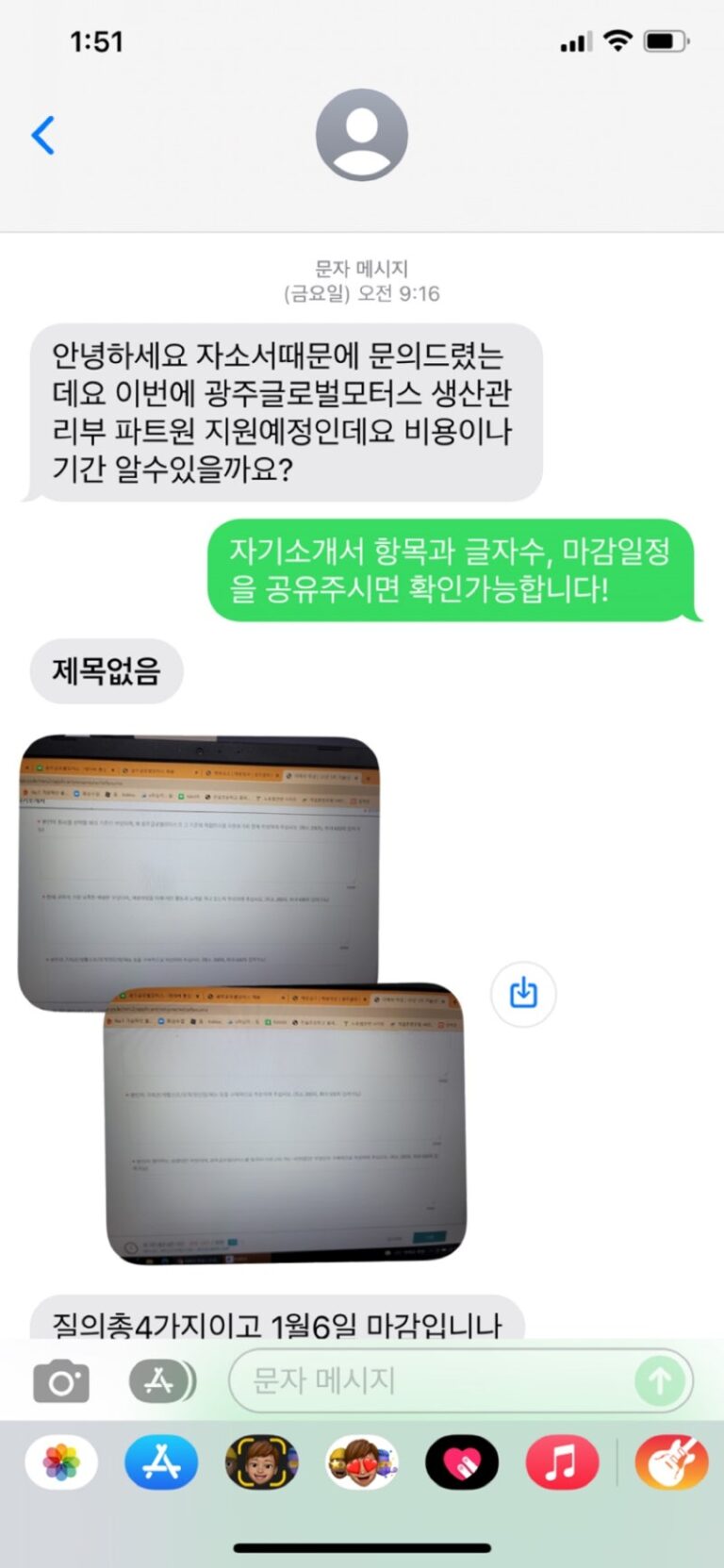Open the Music app in drawer

click(562, 1462)
